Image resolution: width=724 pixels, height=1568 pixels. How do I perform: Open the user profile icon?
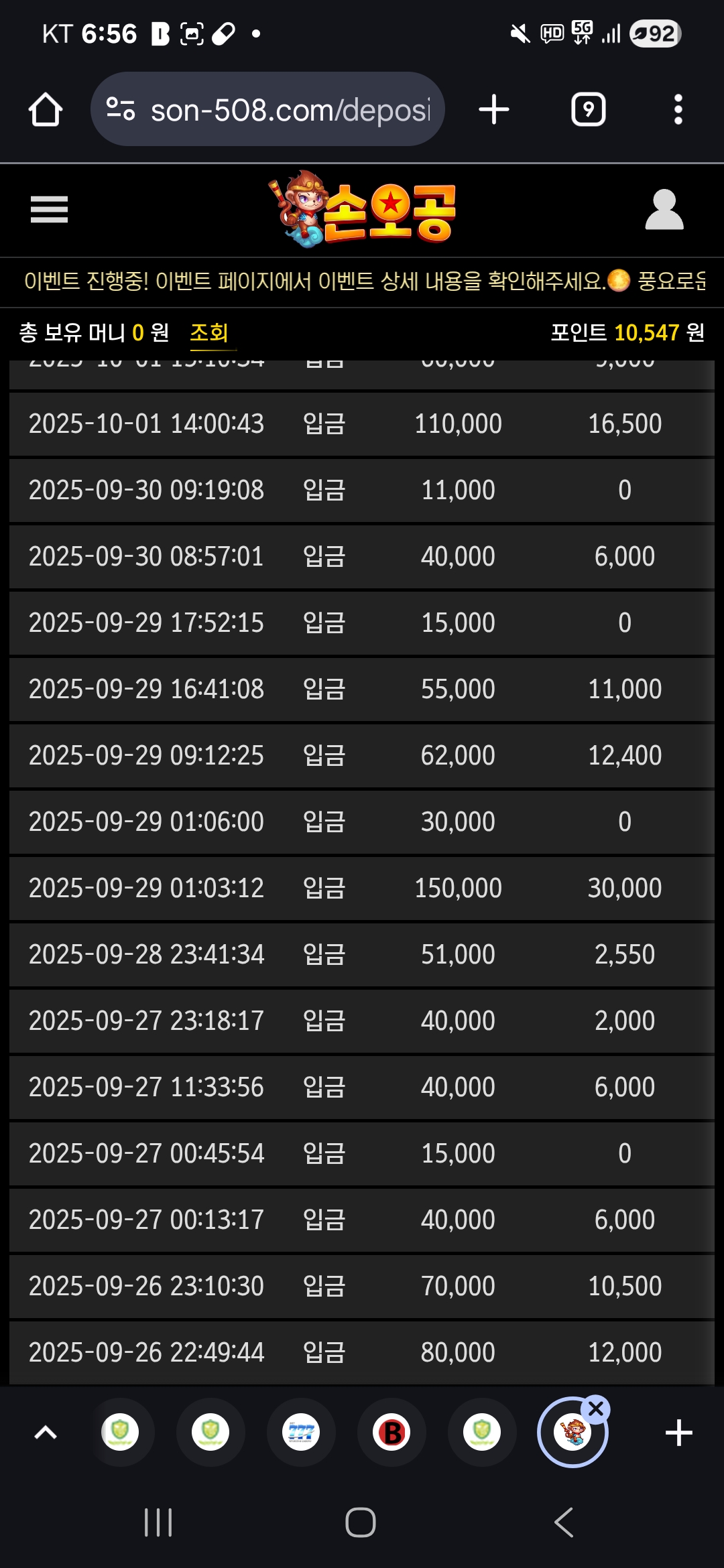(664, 210)
